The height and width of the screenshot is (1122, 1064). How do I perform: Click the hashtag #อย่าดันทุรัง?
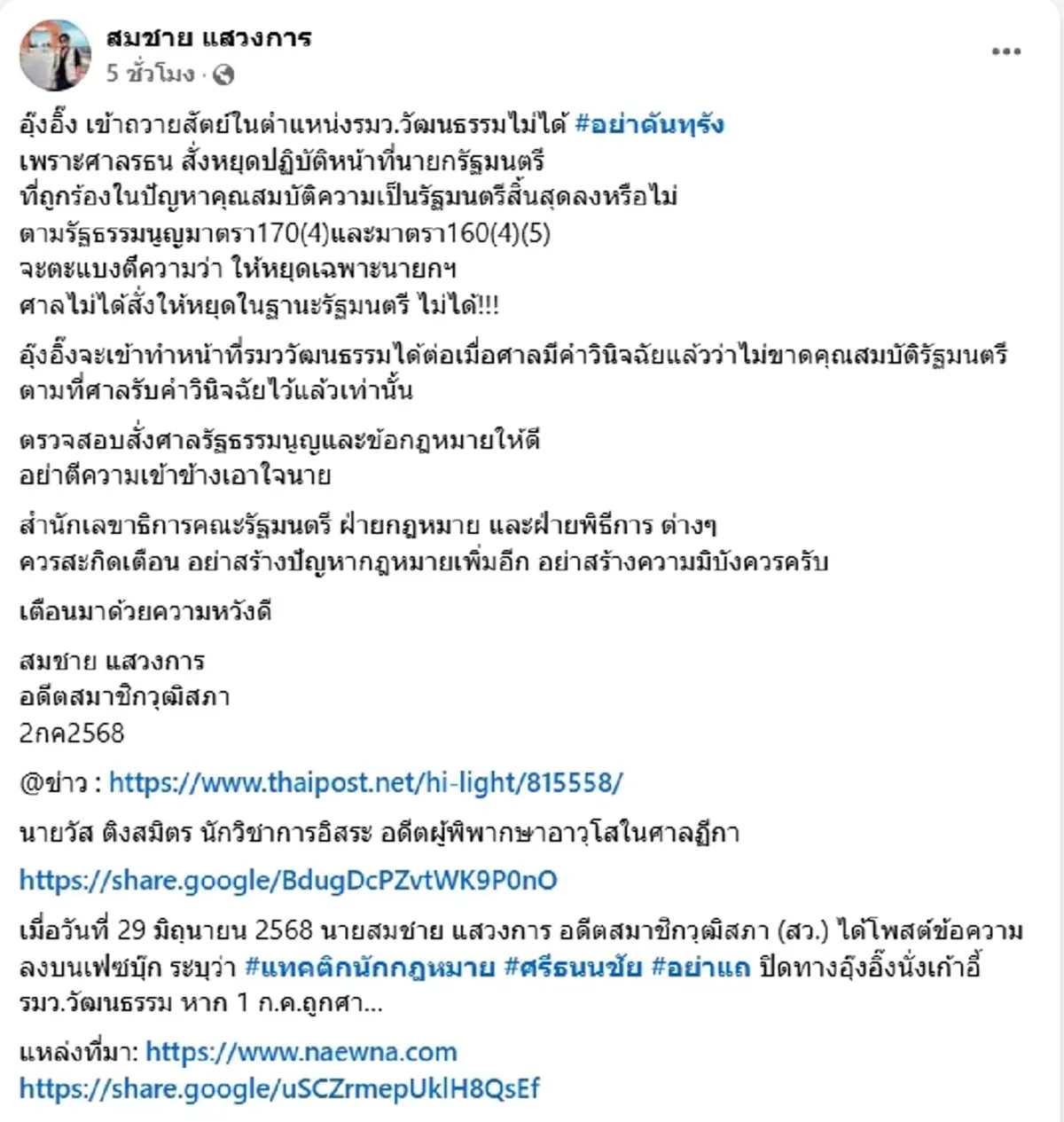[x=652, y=123]
